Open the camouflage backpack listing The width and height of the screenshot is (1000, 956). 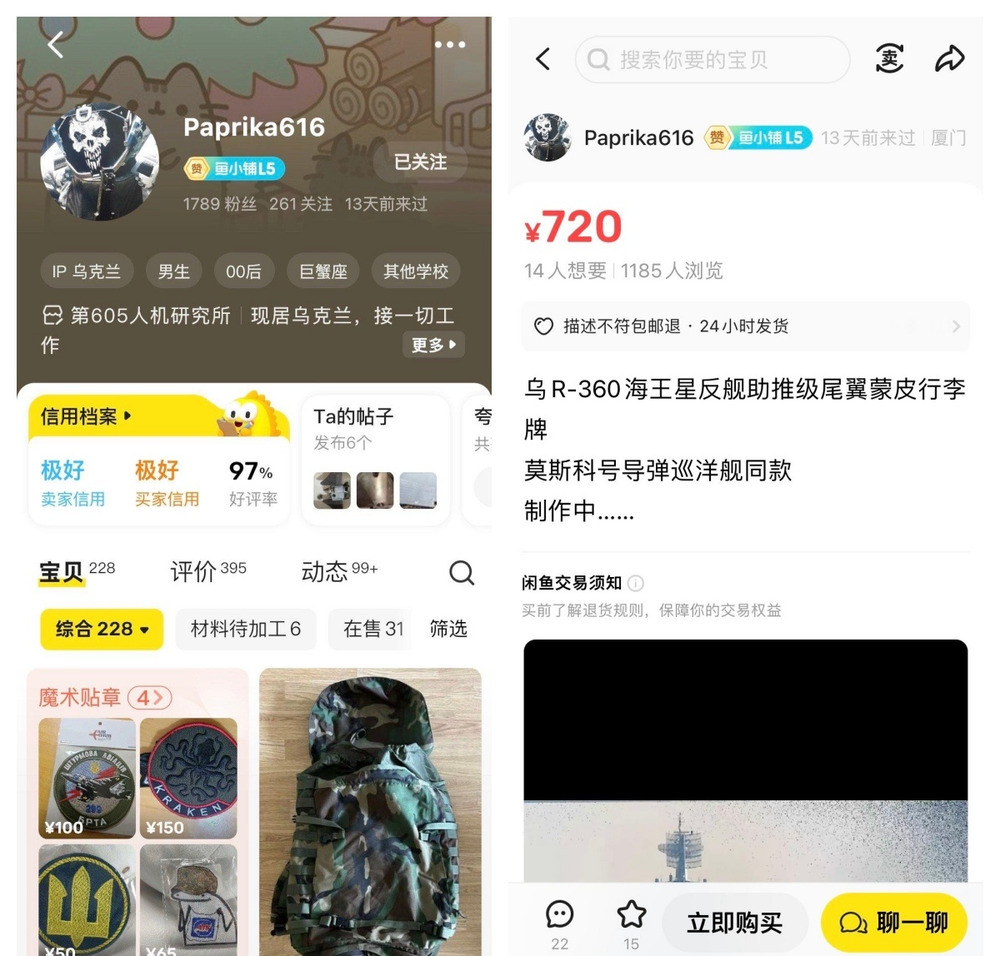(370, 810)
